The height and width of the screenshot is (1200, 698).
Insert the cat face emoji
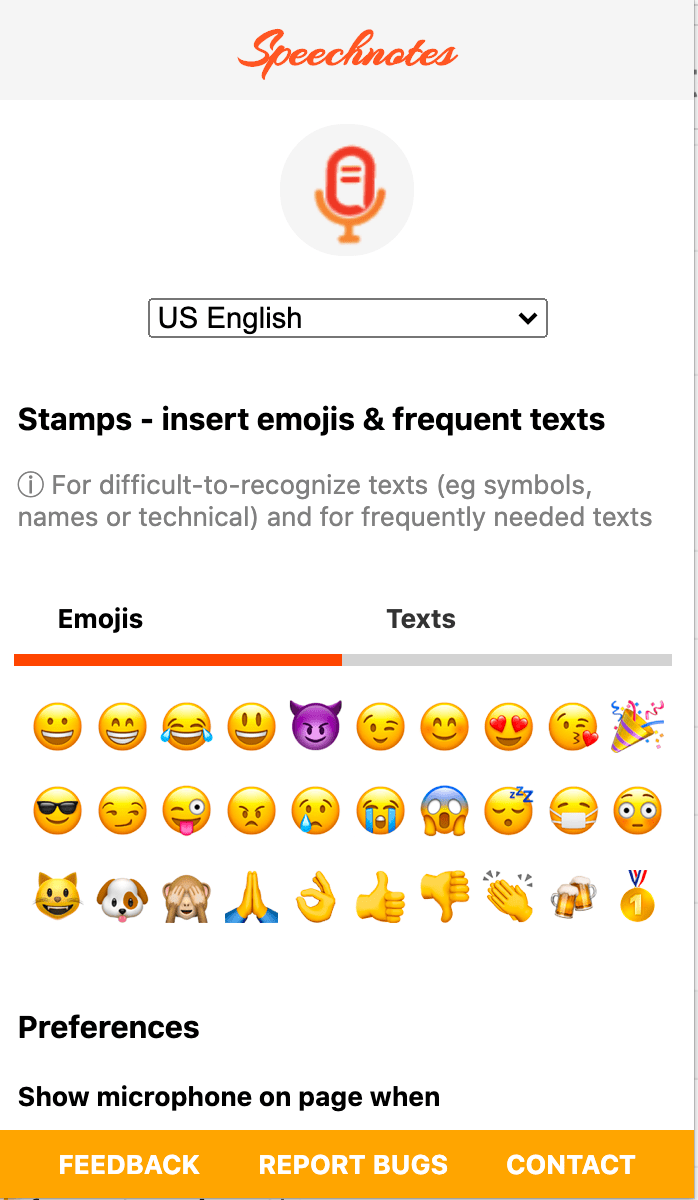(x=57, y=897)
